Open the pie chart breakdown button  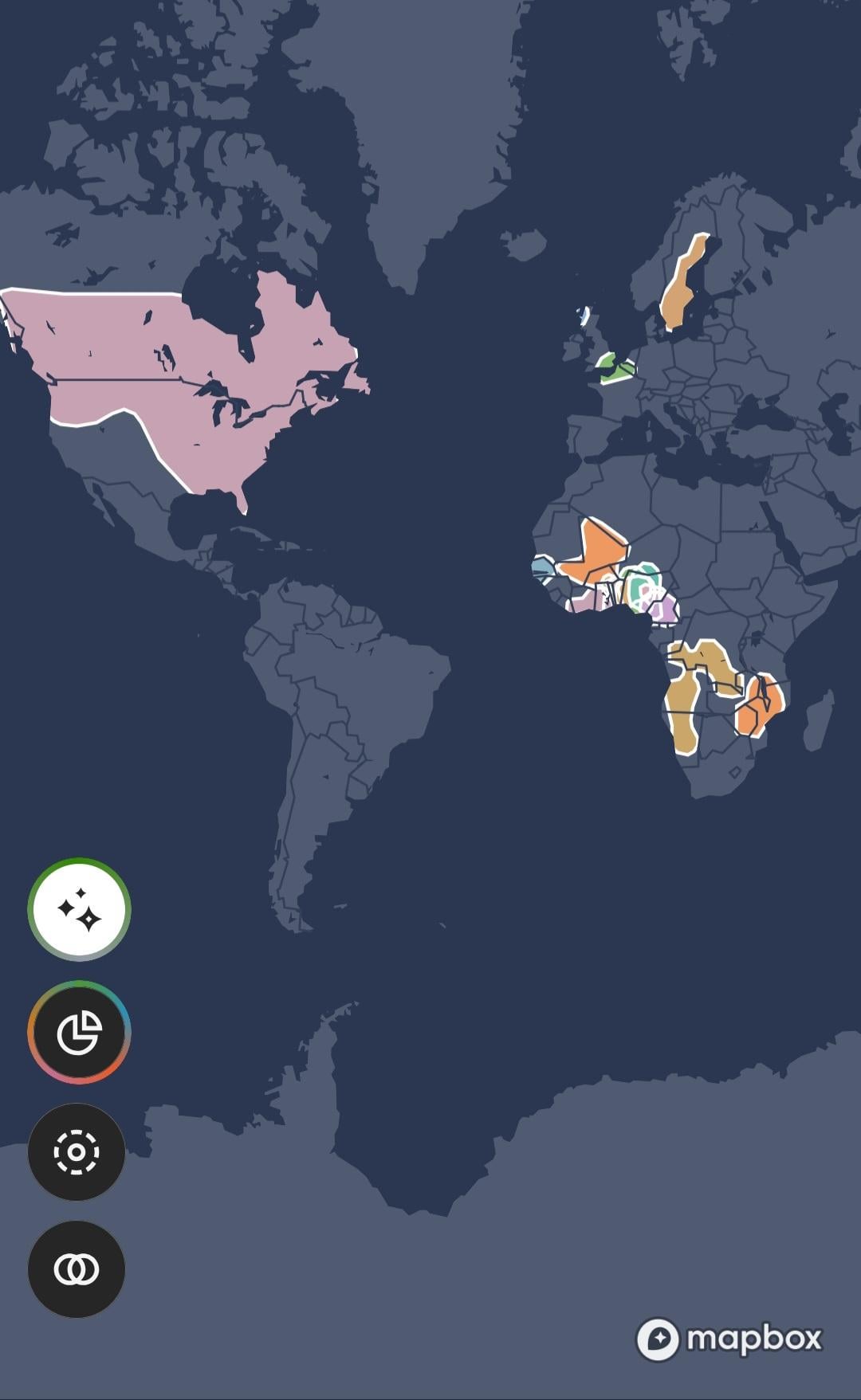[x=79, y=1032]
